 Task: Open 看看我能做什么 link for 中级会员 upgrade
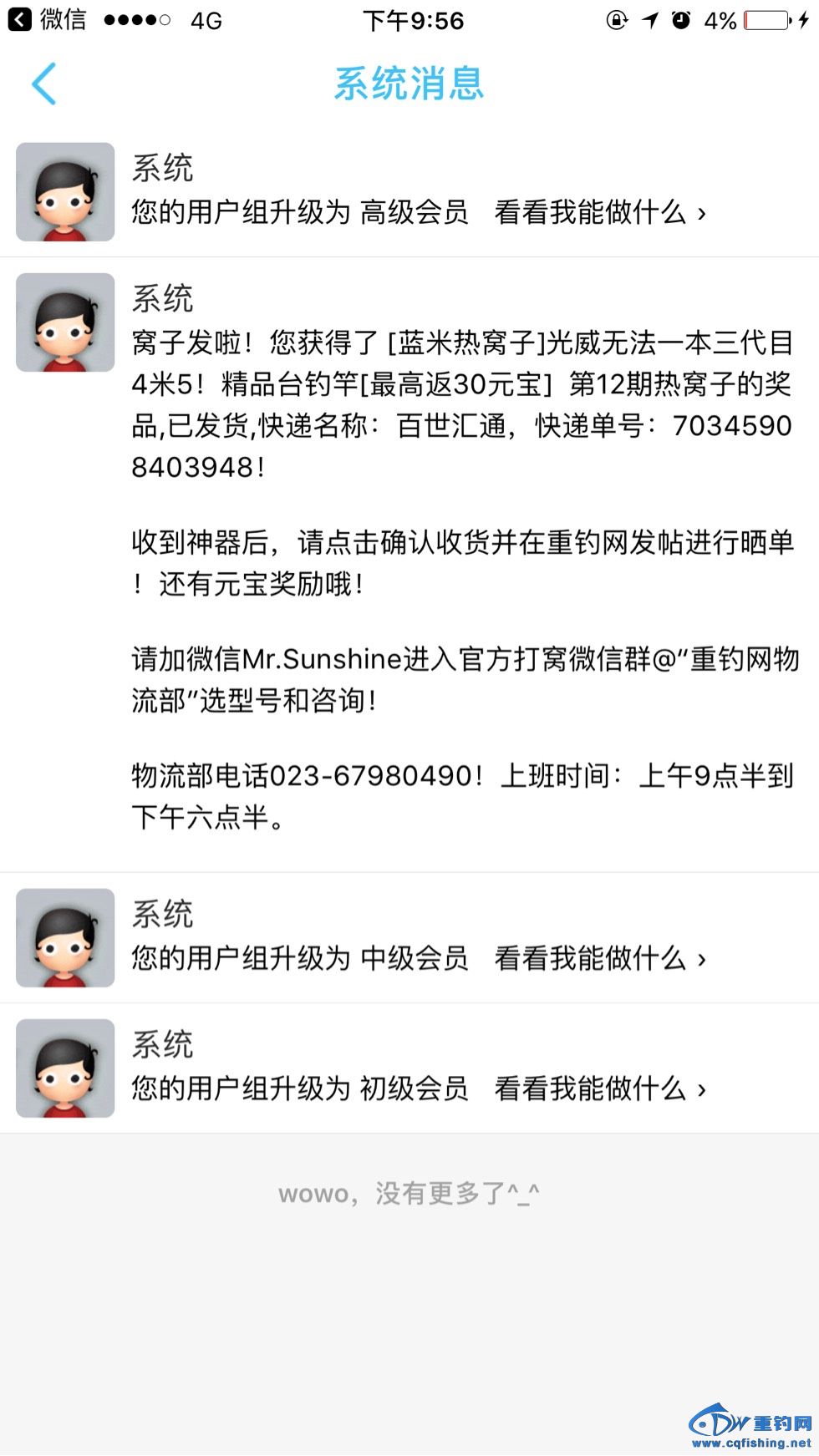tap(599, 959)
